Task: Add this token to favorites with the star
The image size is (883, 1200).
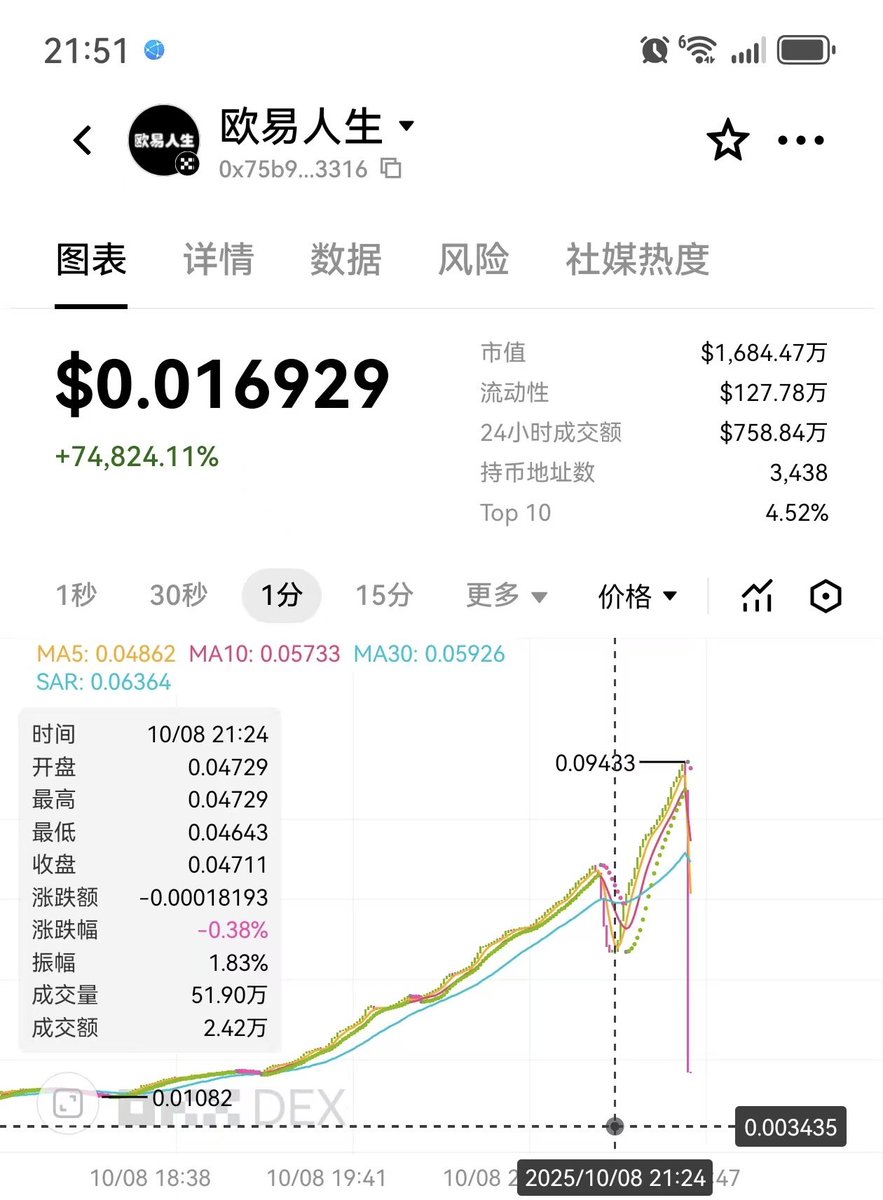Action: point(727,141)
